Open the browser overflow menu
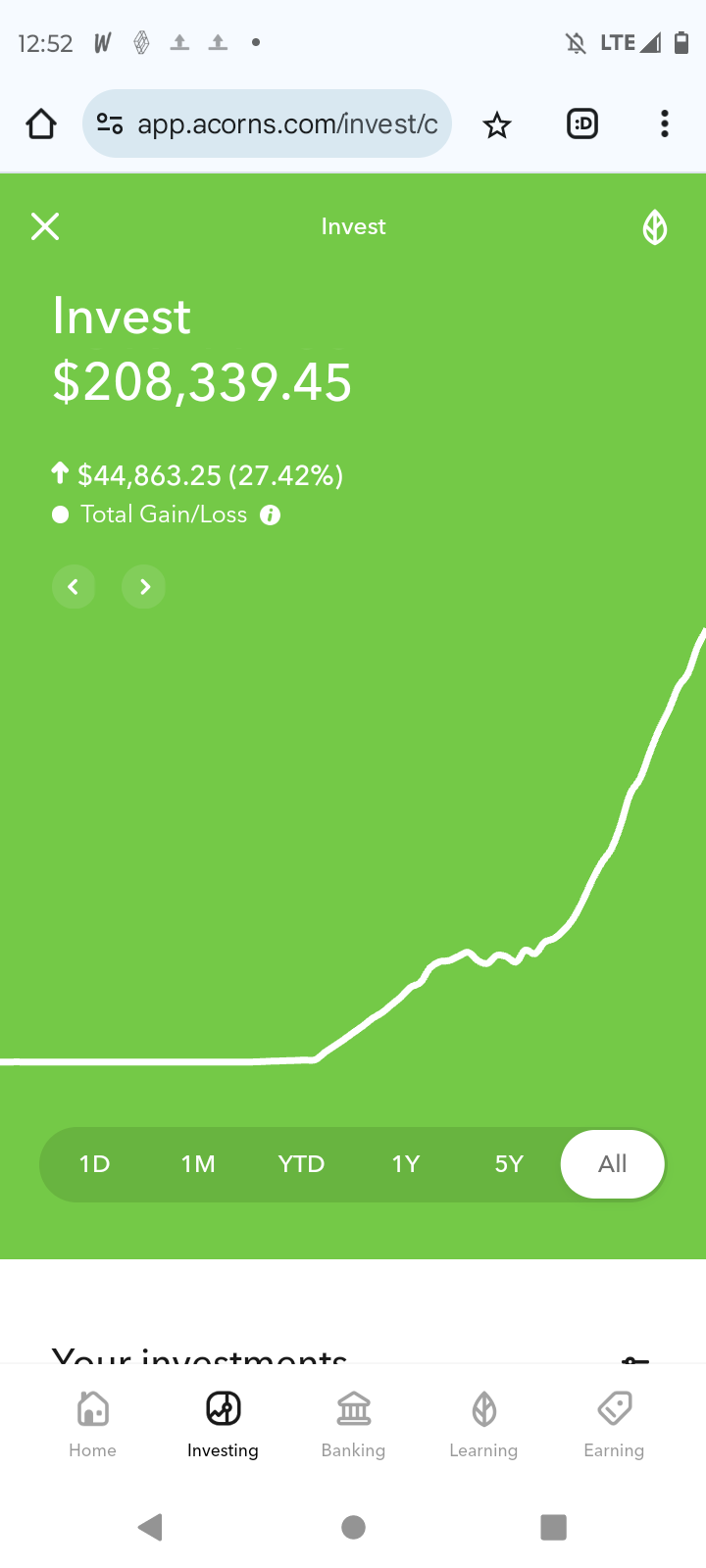The height and width of the screenshot is (1568, 706). (665, 124)
